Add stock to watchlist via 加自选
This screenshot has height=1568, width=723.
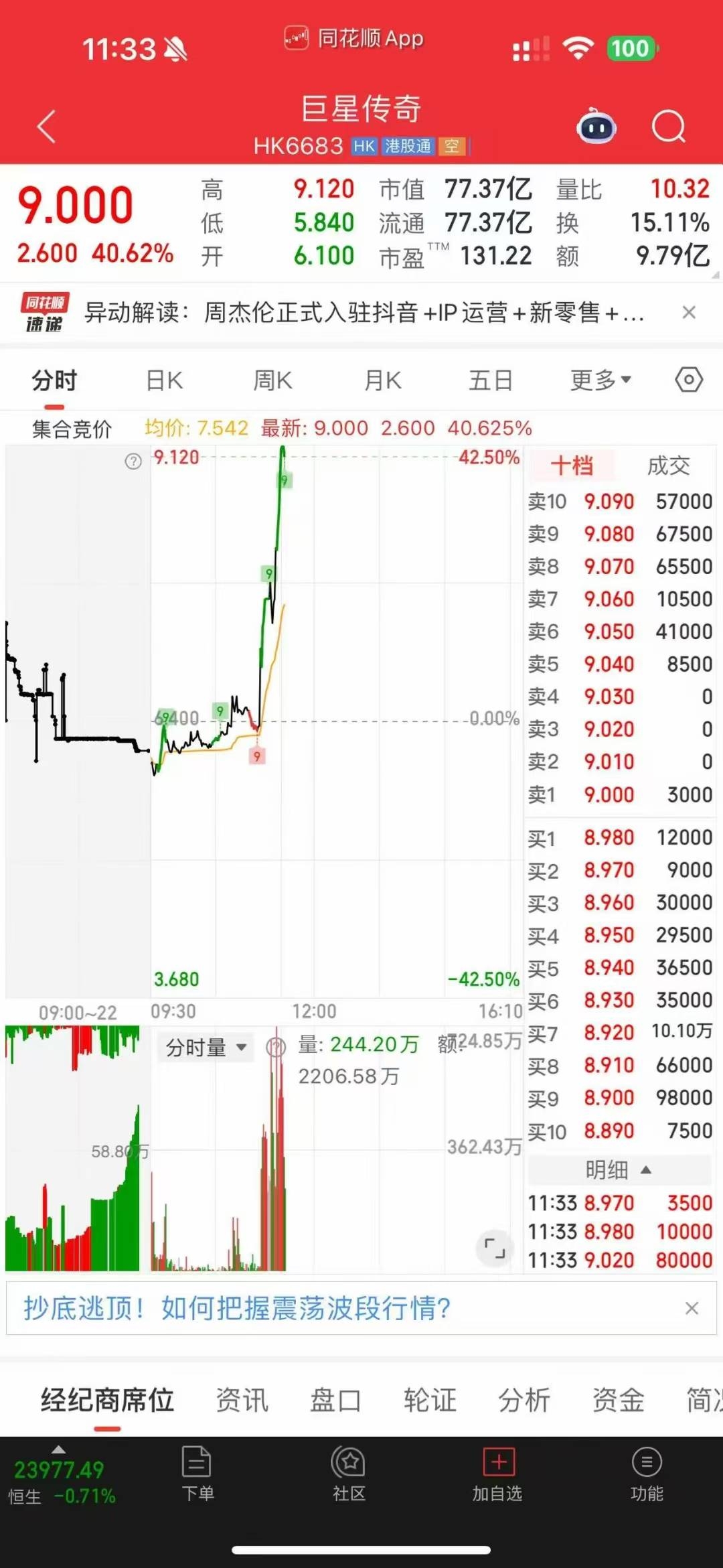click(x=497, y=1474)
